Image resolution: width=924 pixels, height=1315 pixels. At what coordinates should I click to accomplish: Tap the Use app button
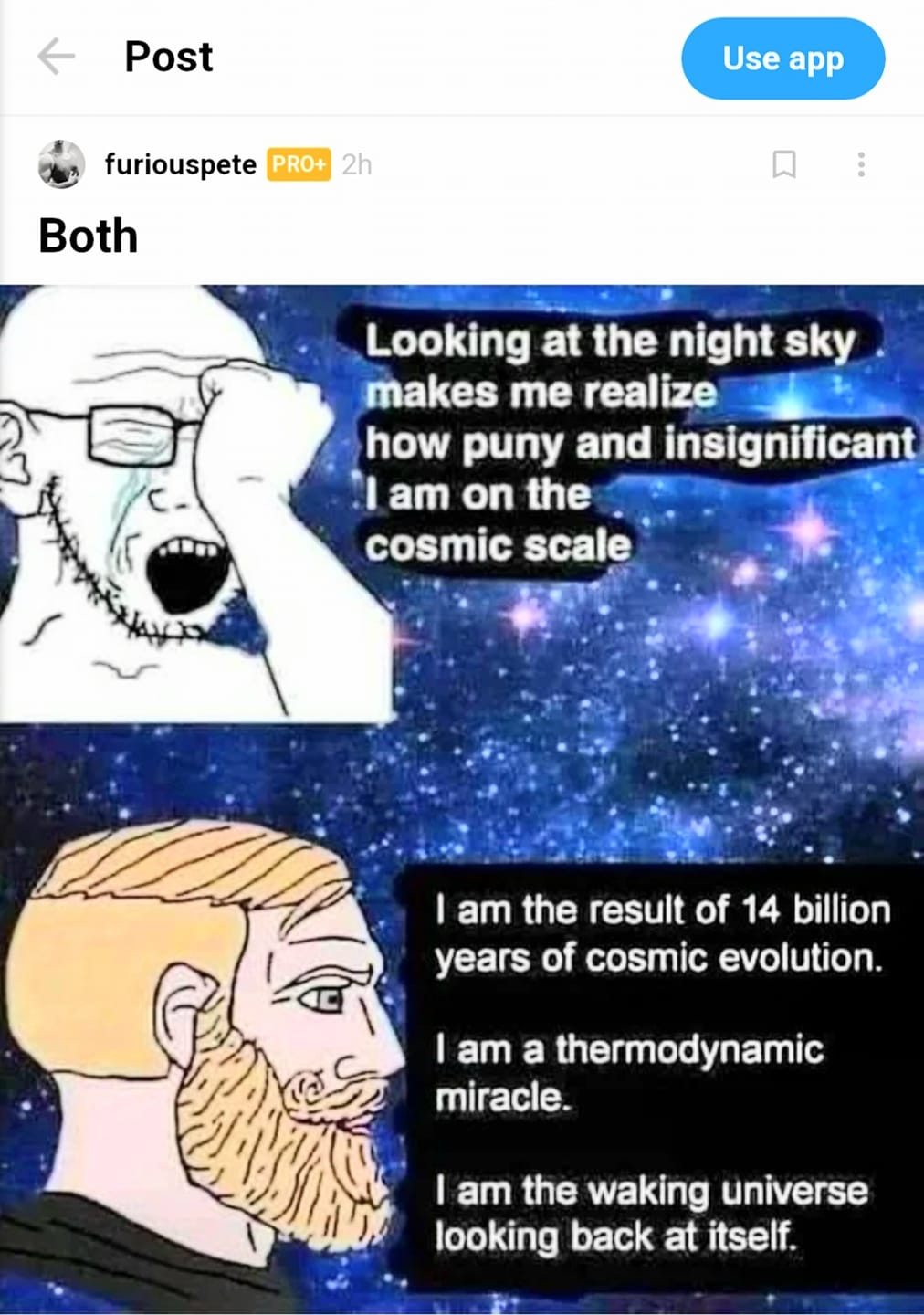click(x=782, y=58)
